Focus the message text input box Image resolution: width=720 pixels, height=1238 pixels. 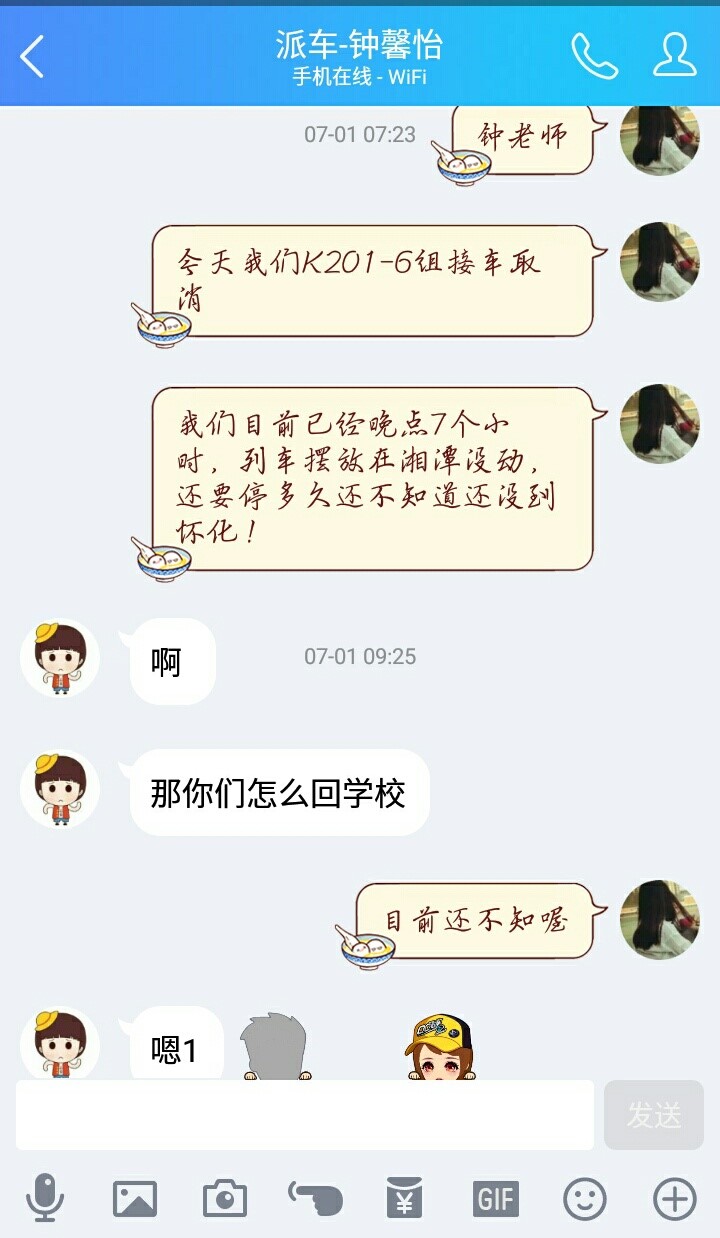pos(304,1114)
